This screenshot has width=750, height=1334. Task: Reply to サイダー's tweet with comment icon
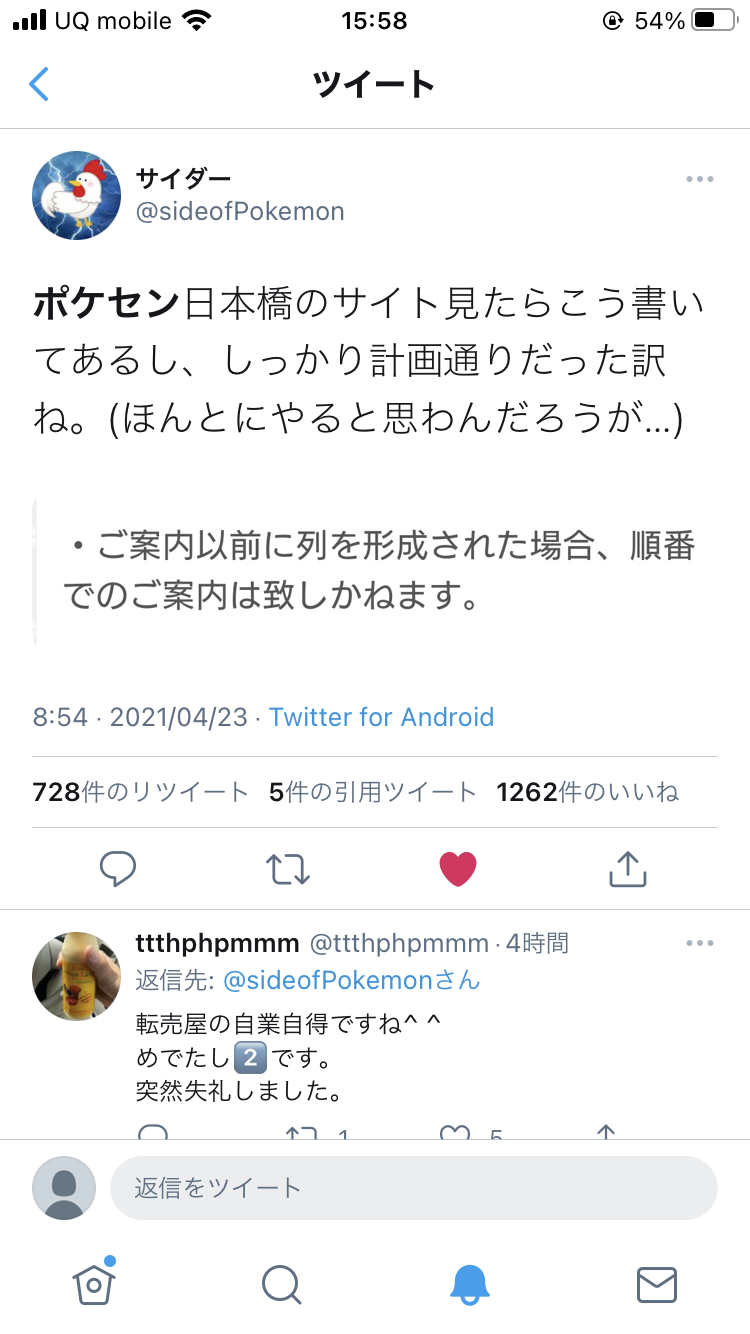pos(118,869)
